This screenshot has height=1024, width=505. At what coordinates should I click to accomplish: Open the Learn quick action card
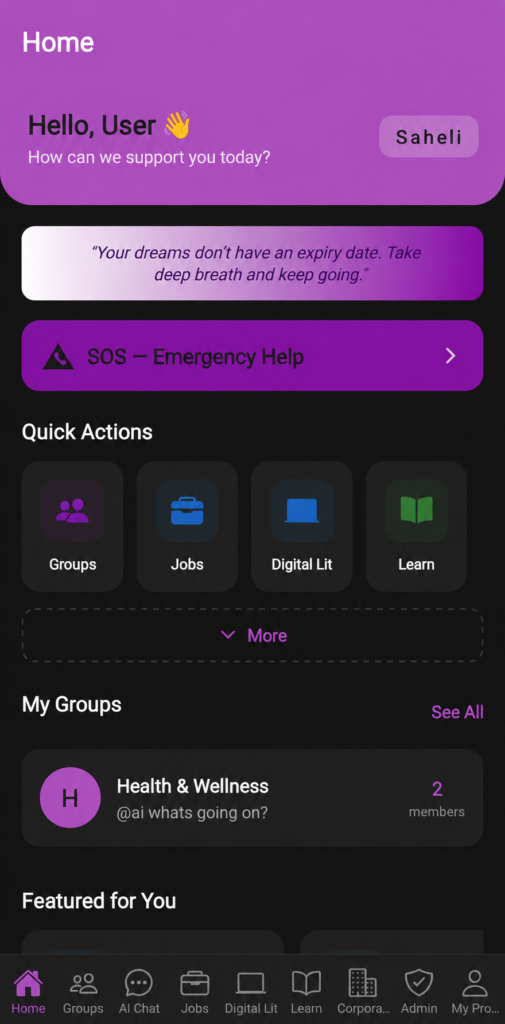[x=416, y=526]
